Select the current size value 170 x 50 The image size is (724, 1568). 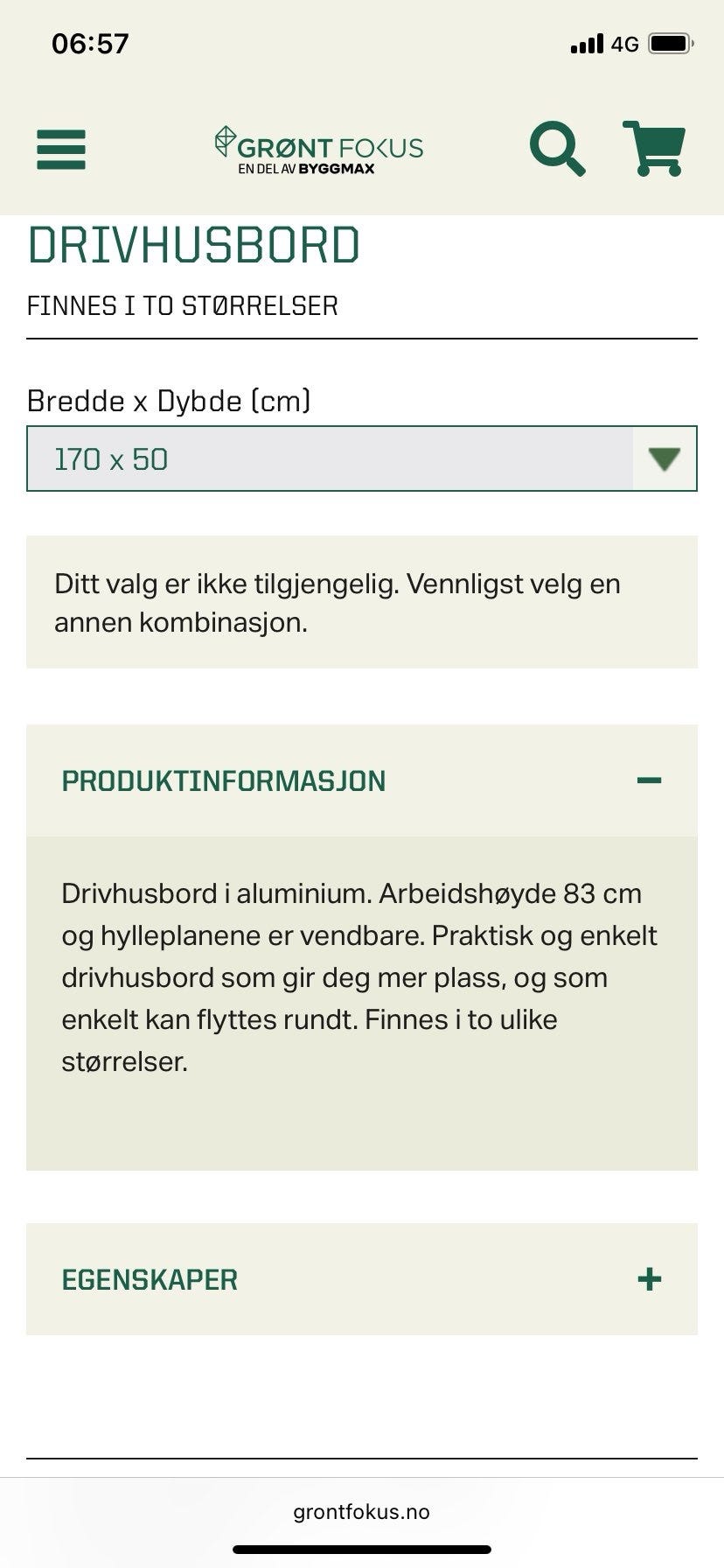pos(112,457)
